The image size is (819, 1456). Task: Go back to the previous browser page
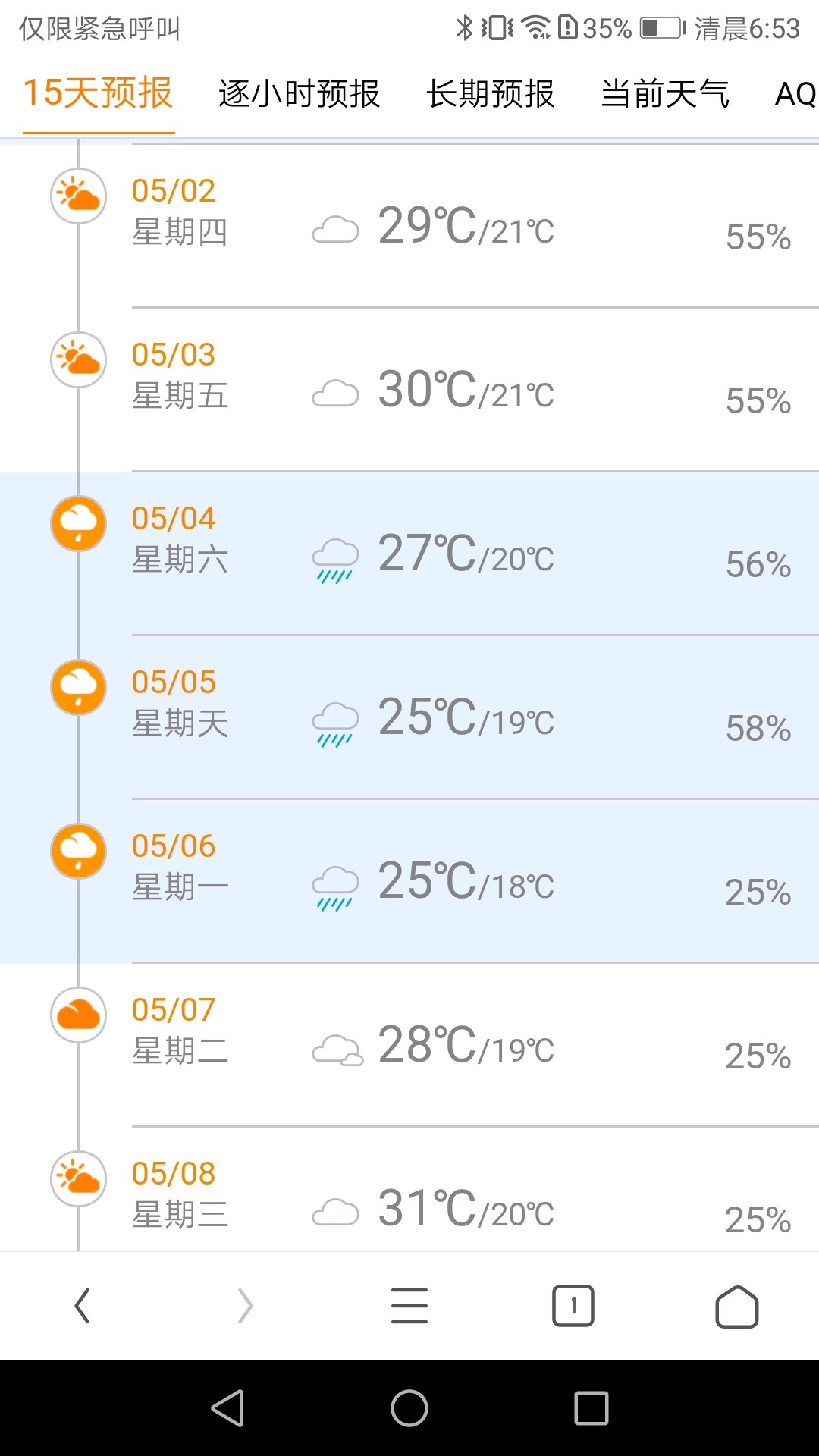pyautogui.click(x=82, y=1306)
